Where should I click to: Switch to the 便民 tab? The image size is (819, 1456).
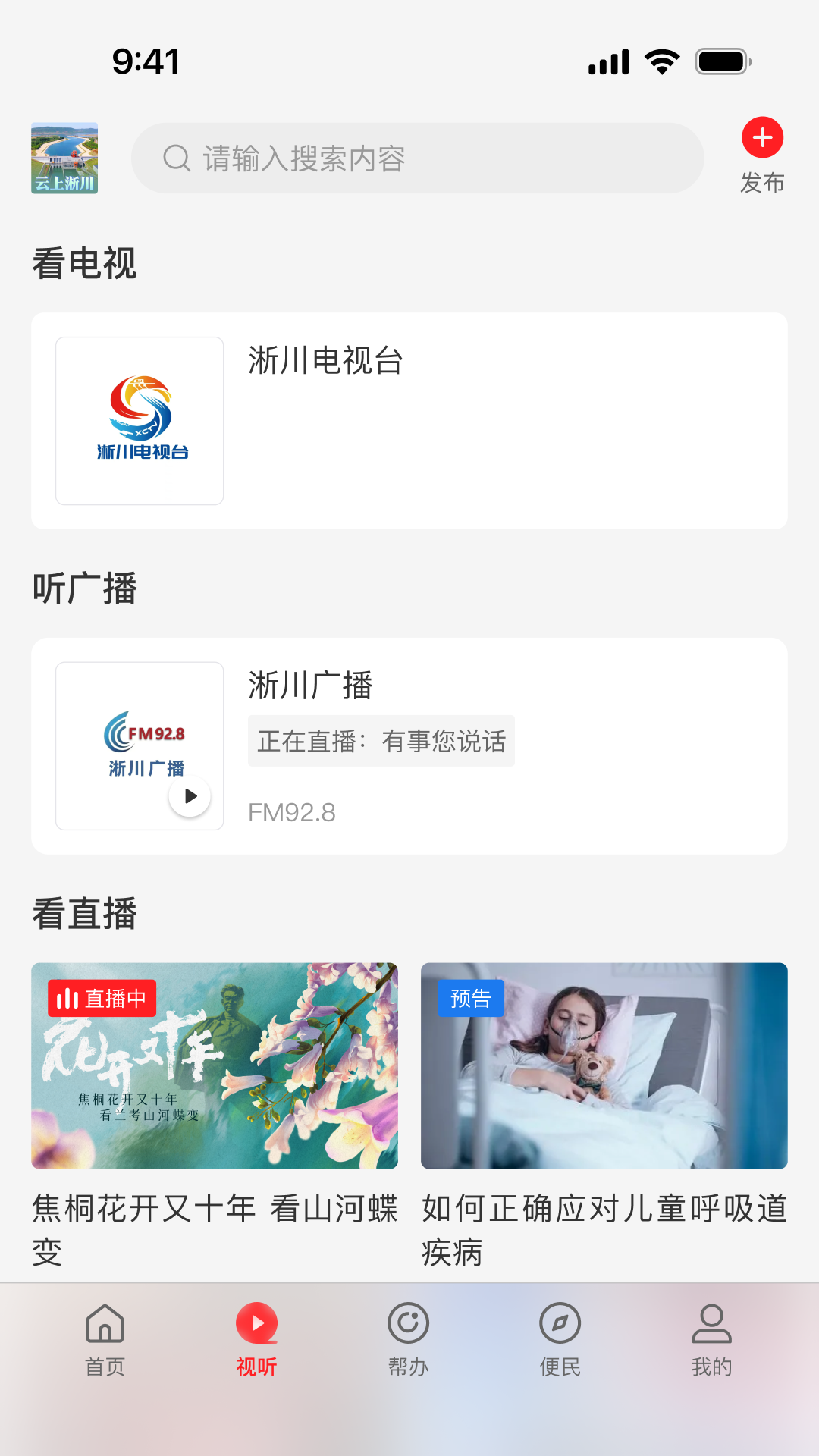pyautogui.click(x=560, y=1340)
